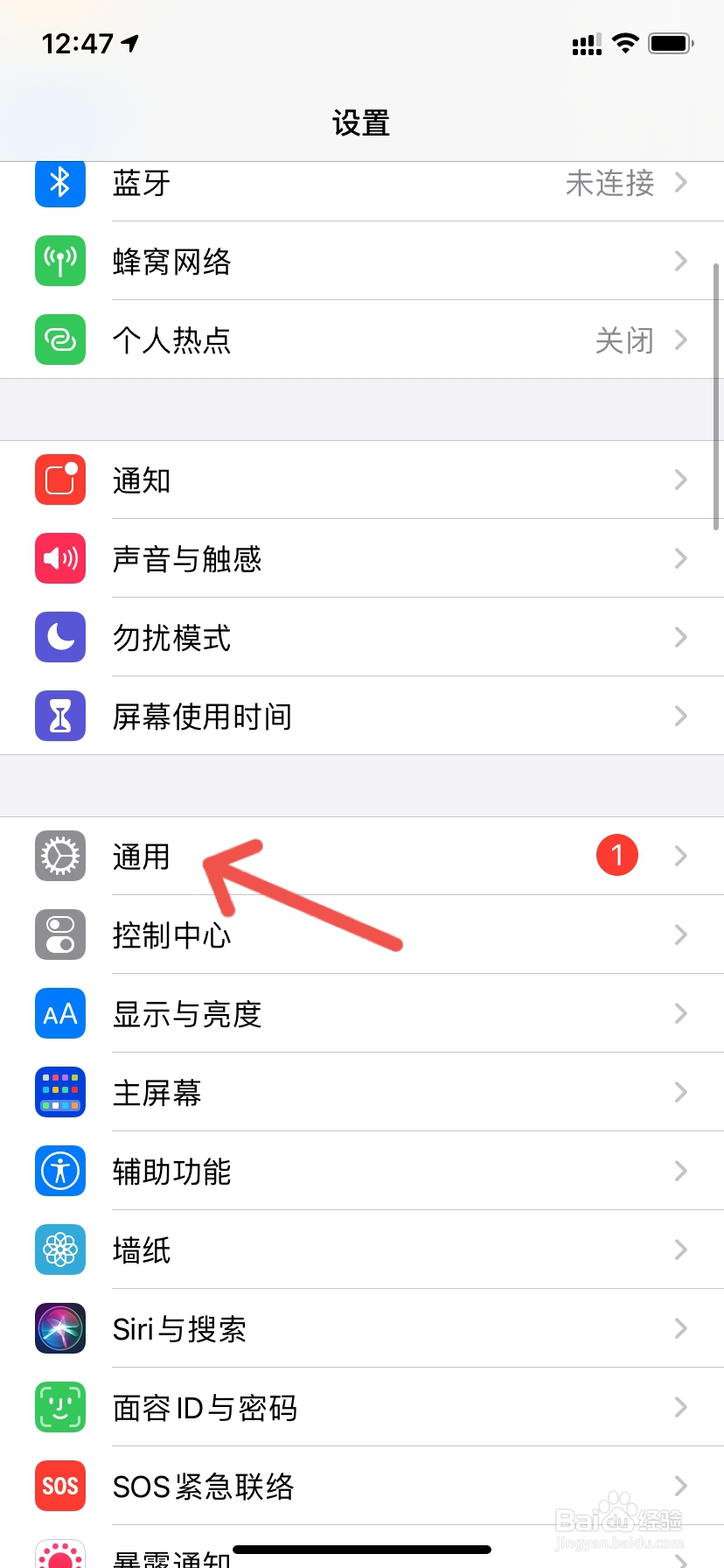Expand the 墙纸 row chevron

(681, 1249)
